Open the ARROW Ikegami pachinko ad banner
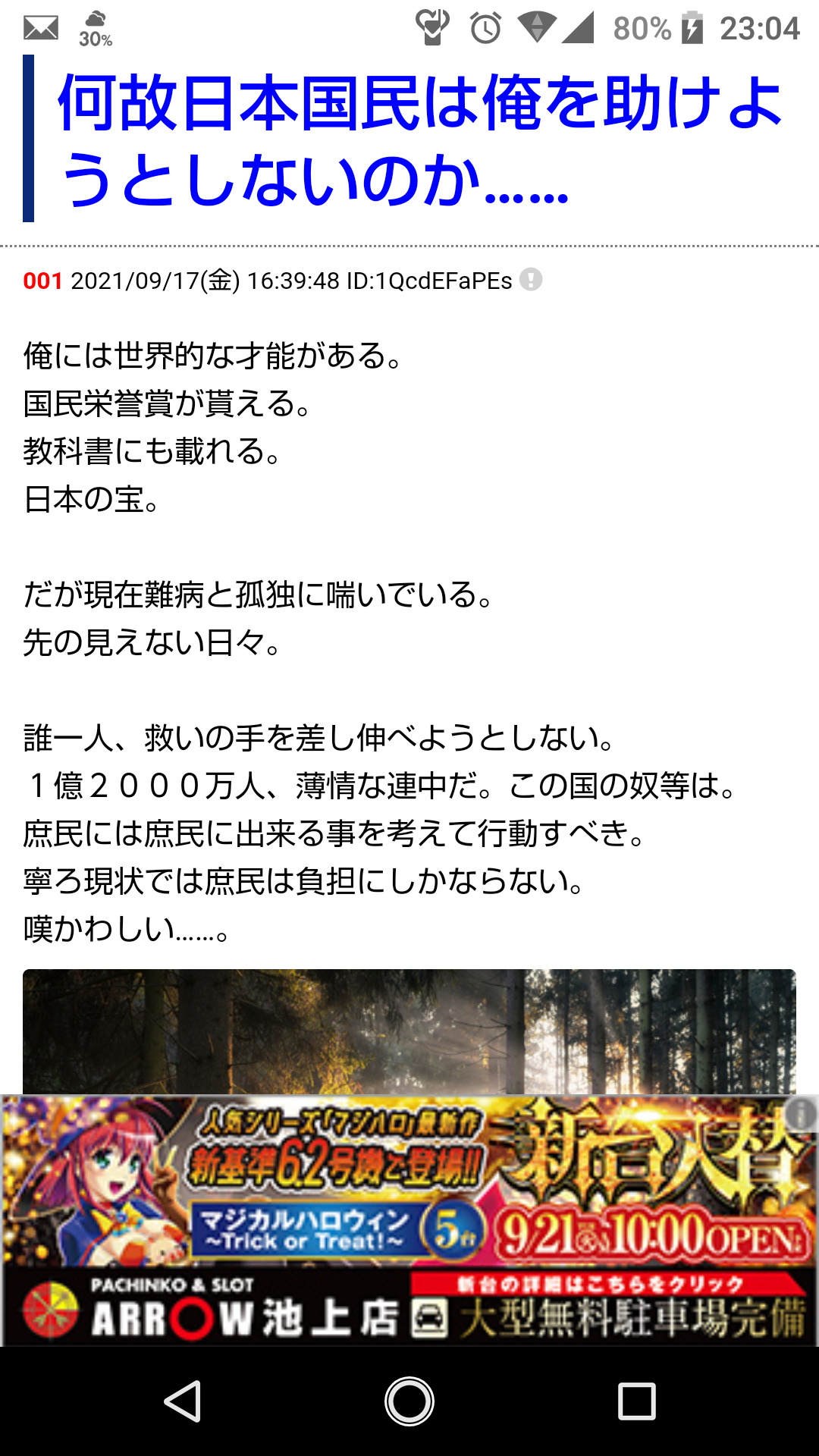 [409, 1220]
